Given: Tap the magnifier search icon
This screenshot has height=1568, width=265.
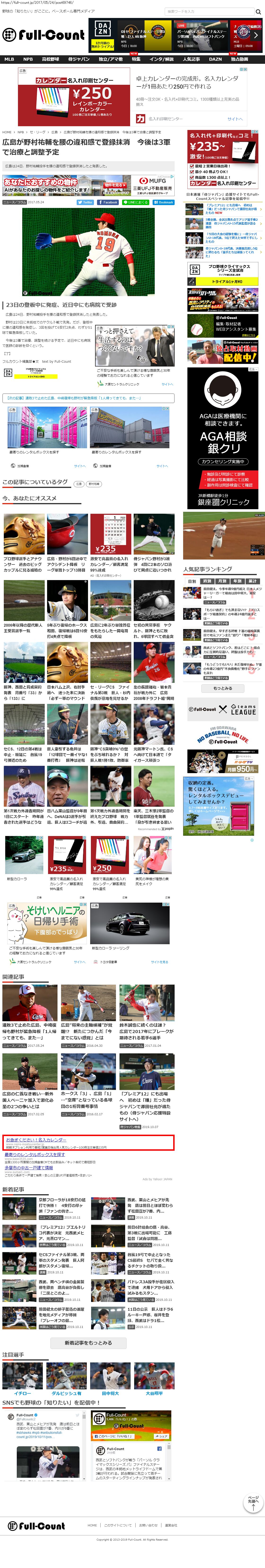Looking at the screenshot, I should coord(258,12).
